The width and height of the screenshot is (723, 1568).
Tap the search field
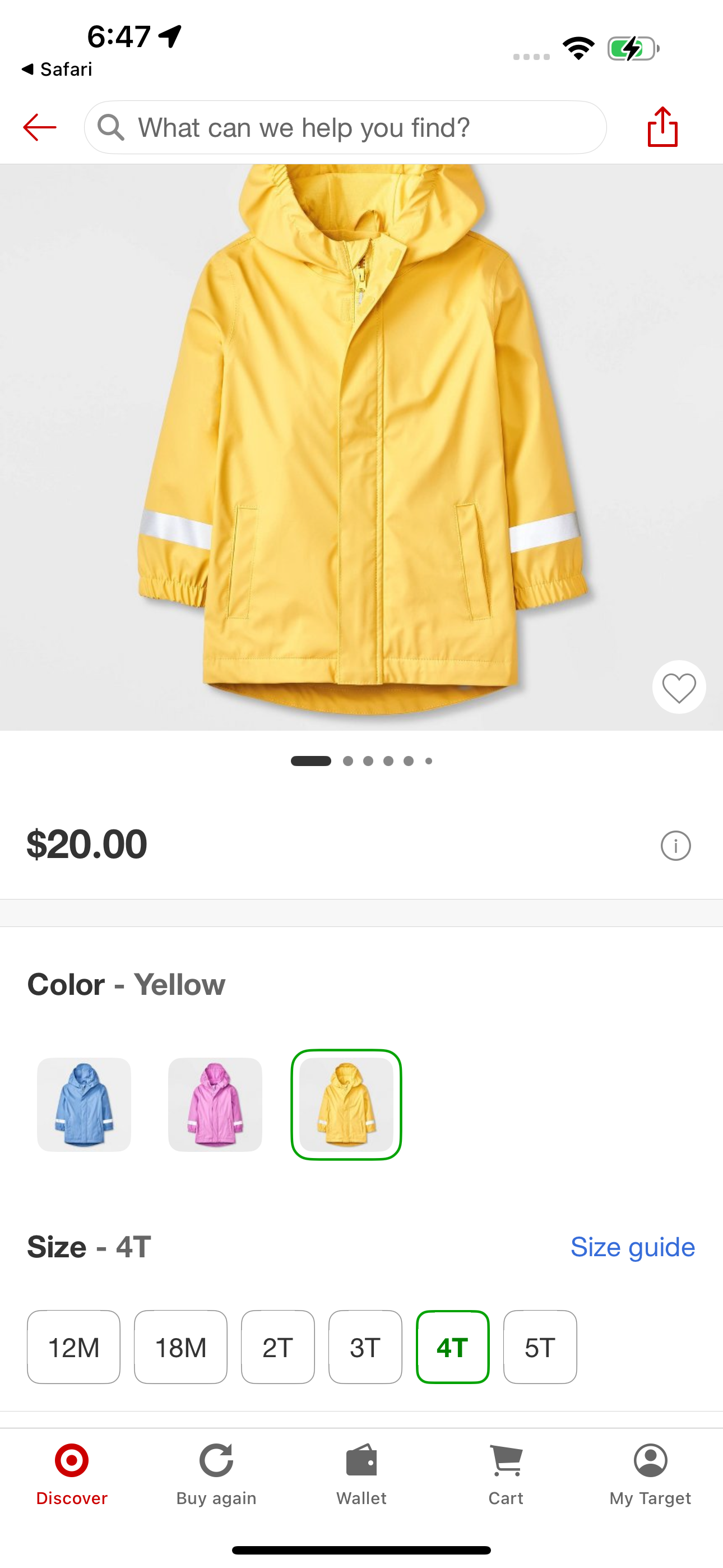[345, 127]
